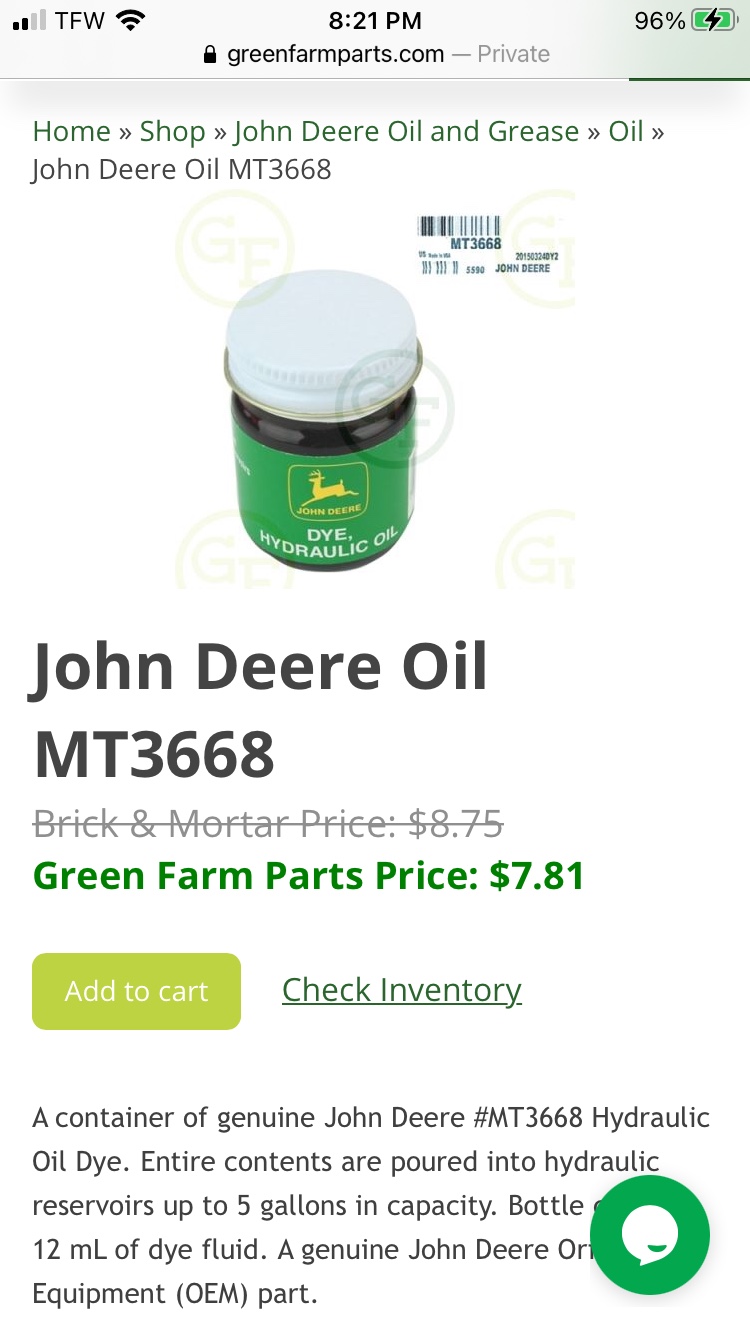Tap the greenfarmparts.com address bar
The height and width of the screenshot is (1334, 750).
[375, 54]
